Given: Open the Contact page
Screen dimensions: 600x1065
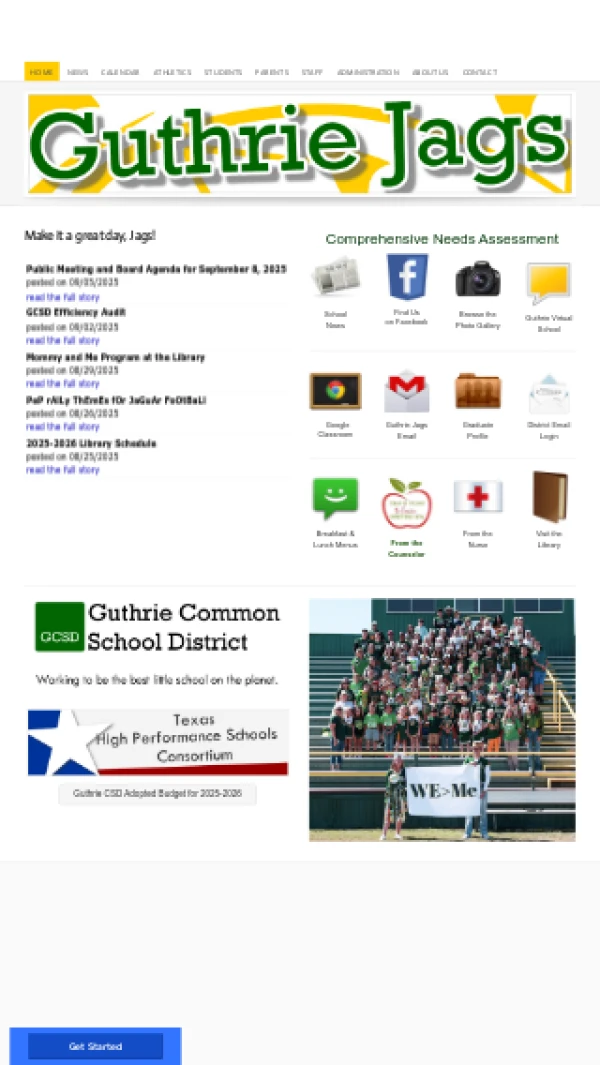Looking at the screenshot, I should [x=480, y=72].
